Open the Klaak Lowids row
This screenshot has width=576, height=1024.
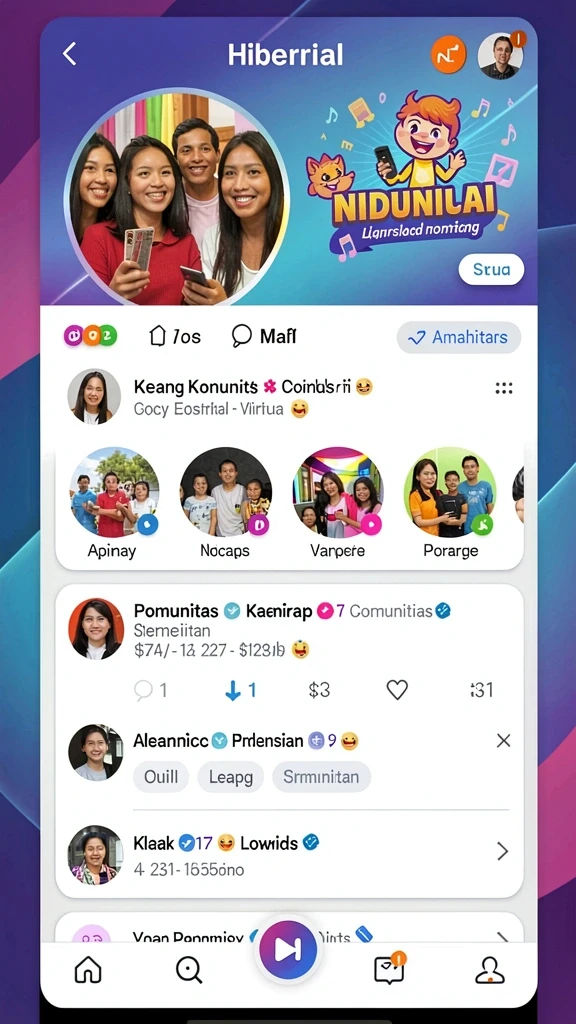pos(289,855)
